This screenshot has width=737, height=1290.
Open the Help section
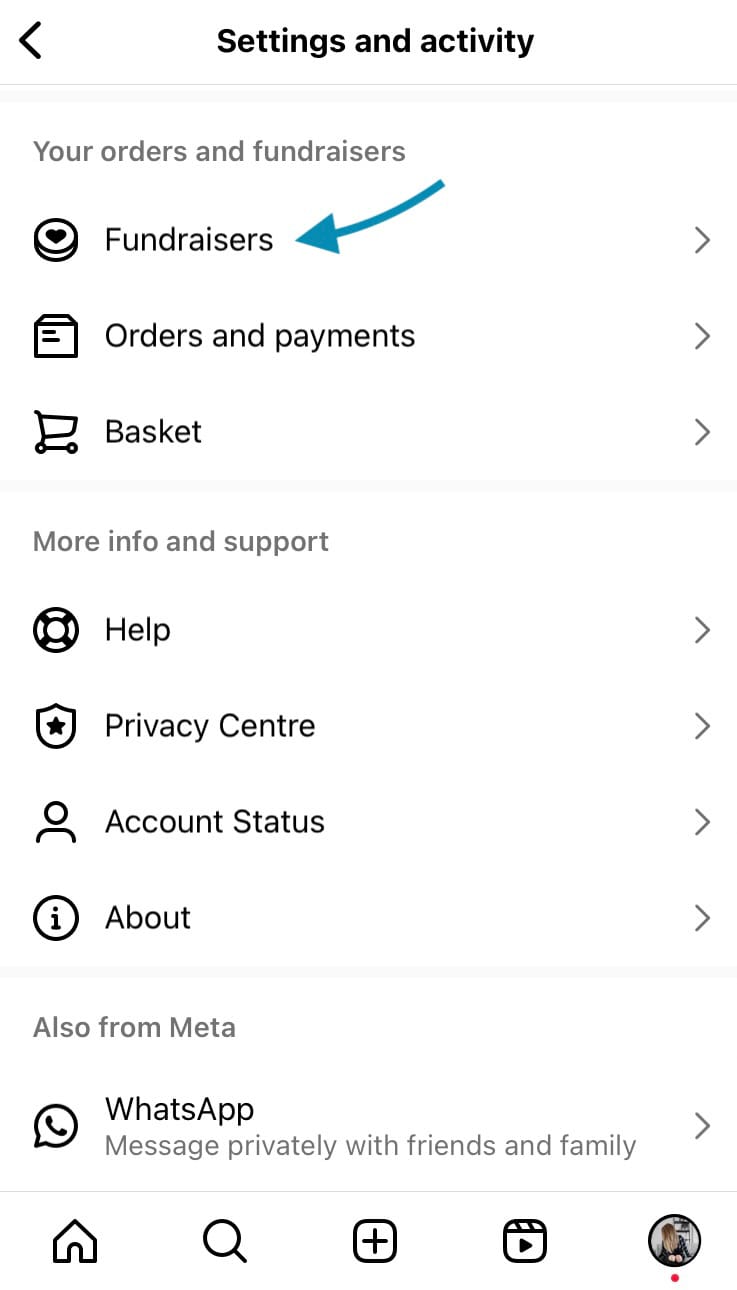(x=368, y=630)
